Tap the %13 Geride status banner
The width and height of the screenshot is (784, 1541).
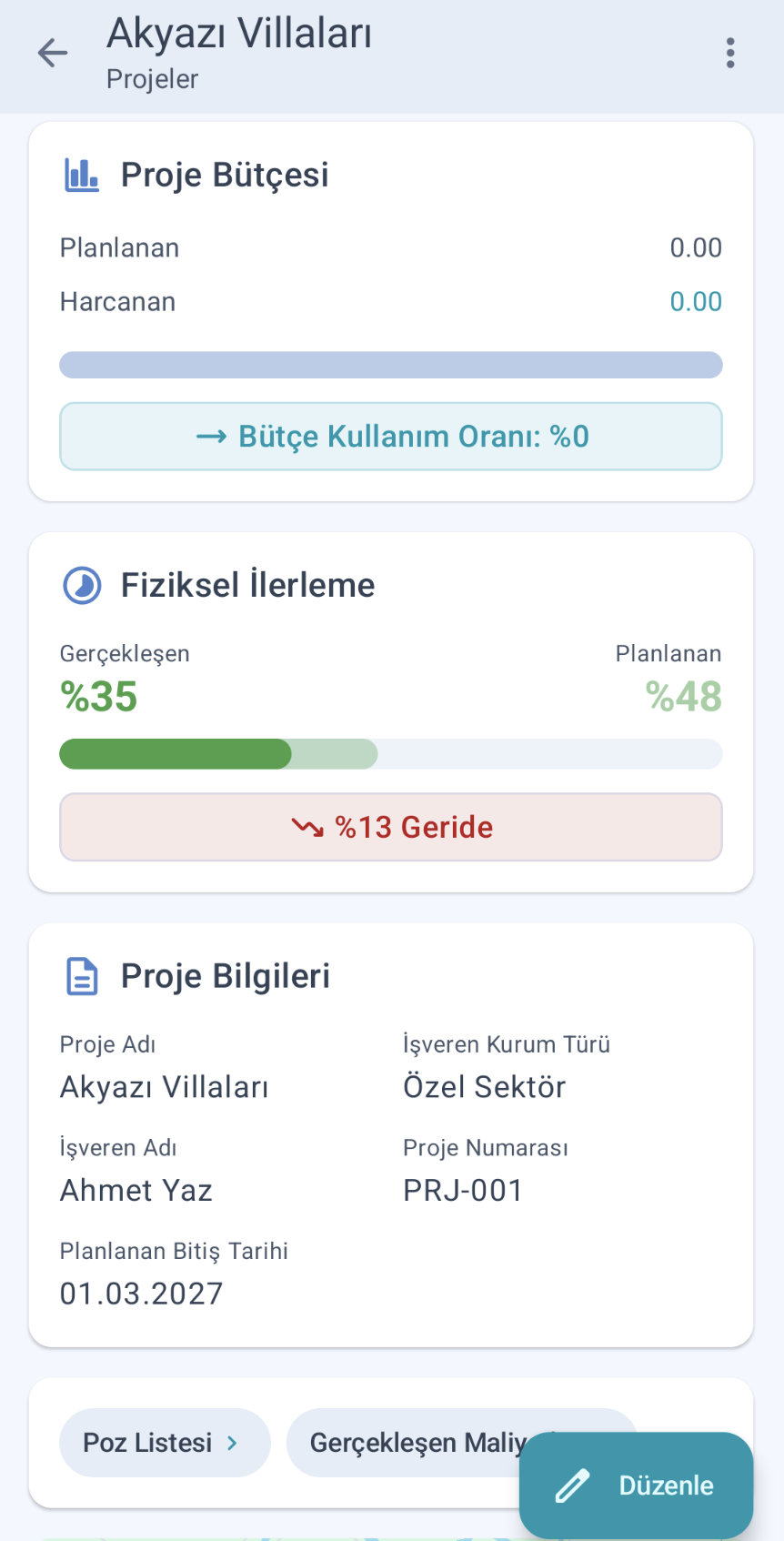[390, 827]
